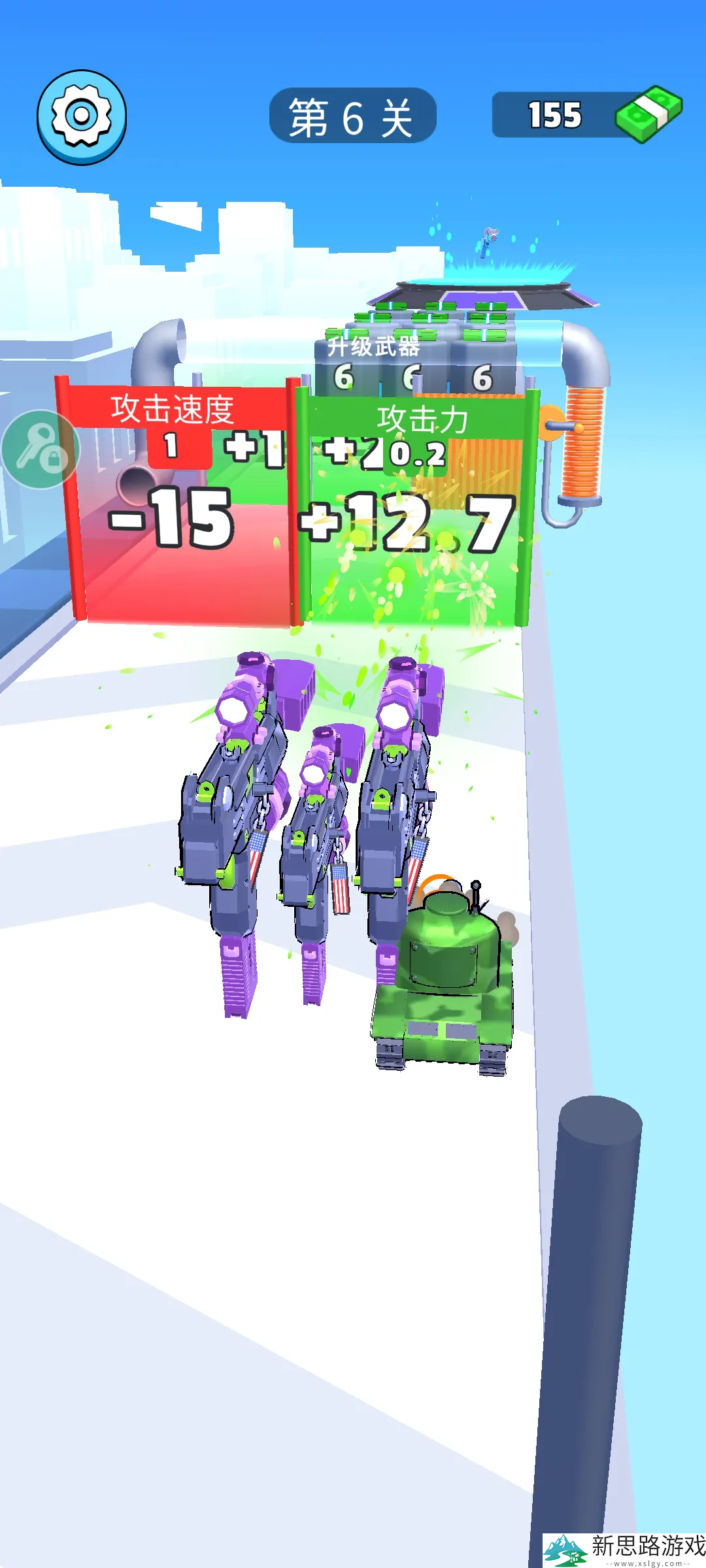Tap the key lock button
The image size is (706, 1568).
pyautogui.click(x=39, y=449)
